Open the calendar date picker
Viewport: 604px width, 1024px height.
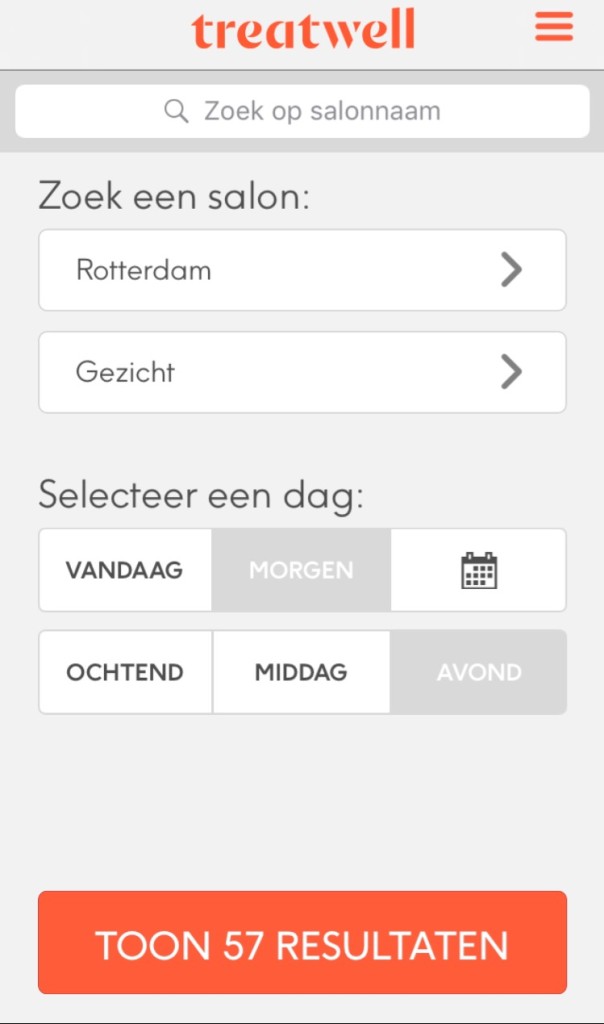point(479,570)
